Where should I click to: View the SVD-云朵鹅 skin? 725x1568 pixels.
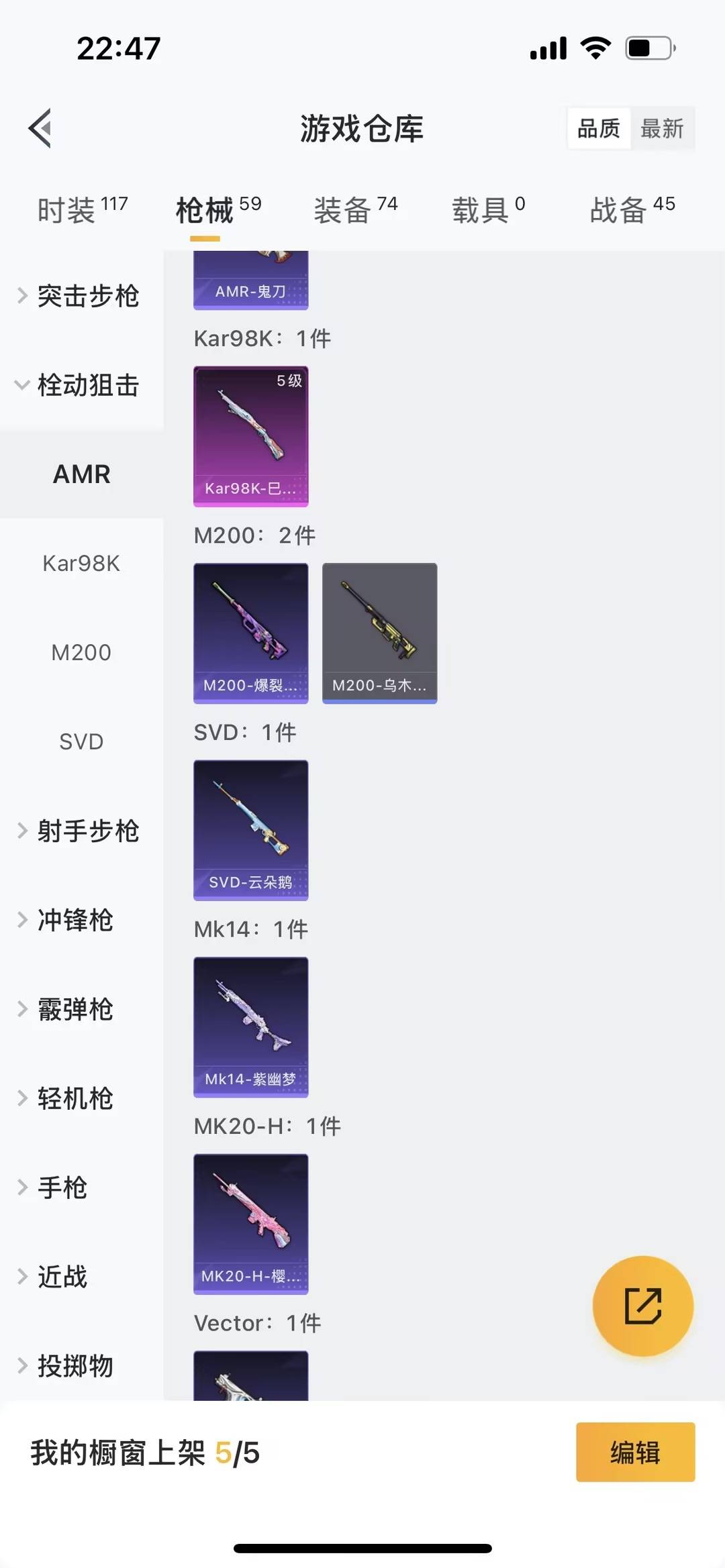click(250, 830)
